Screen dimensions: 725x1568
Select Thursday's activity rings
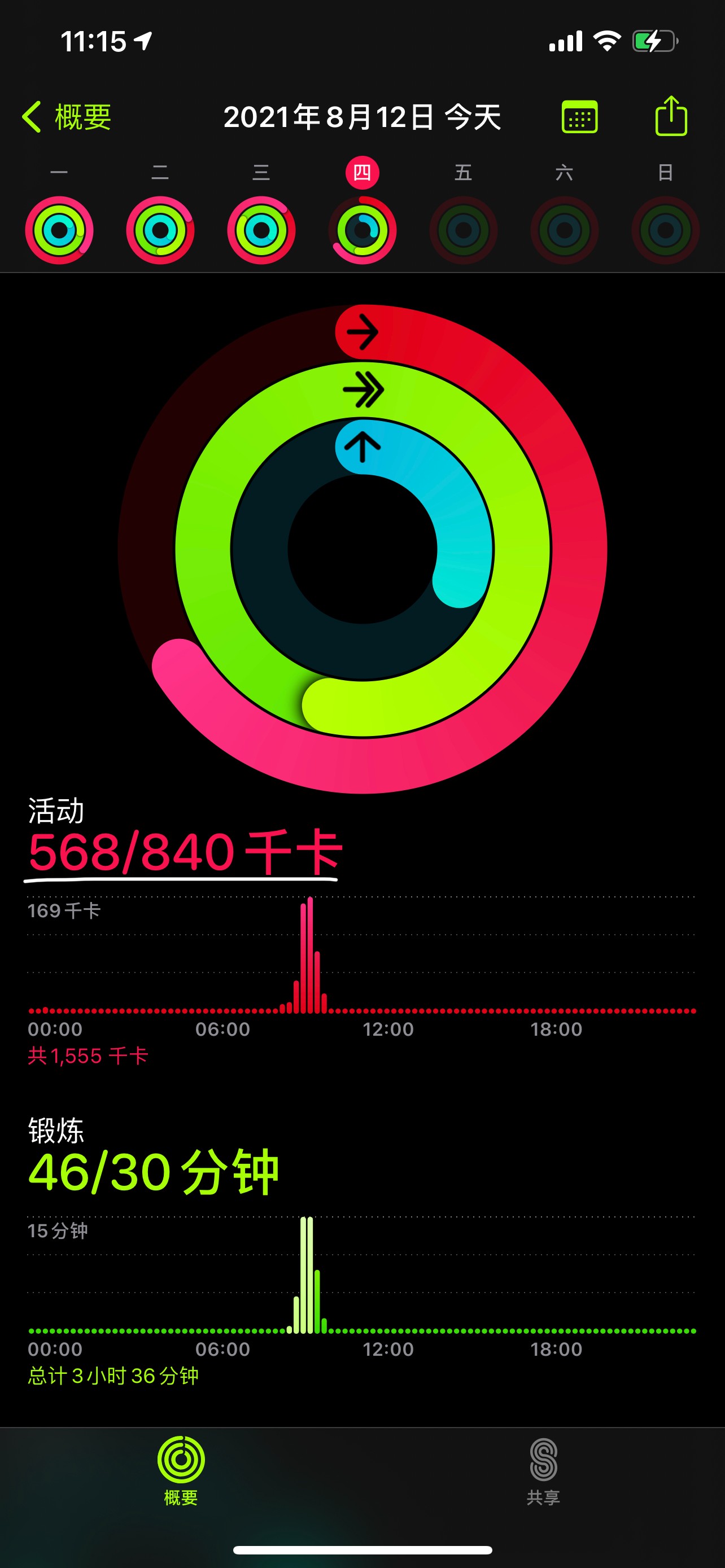pyautogui.click(x=362, y=230)
